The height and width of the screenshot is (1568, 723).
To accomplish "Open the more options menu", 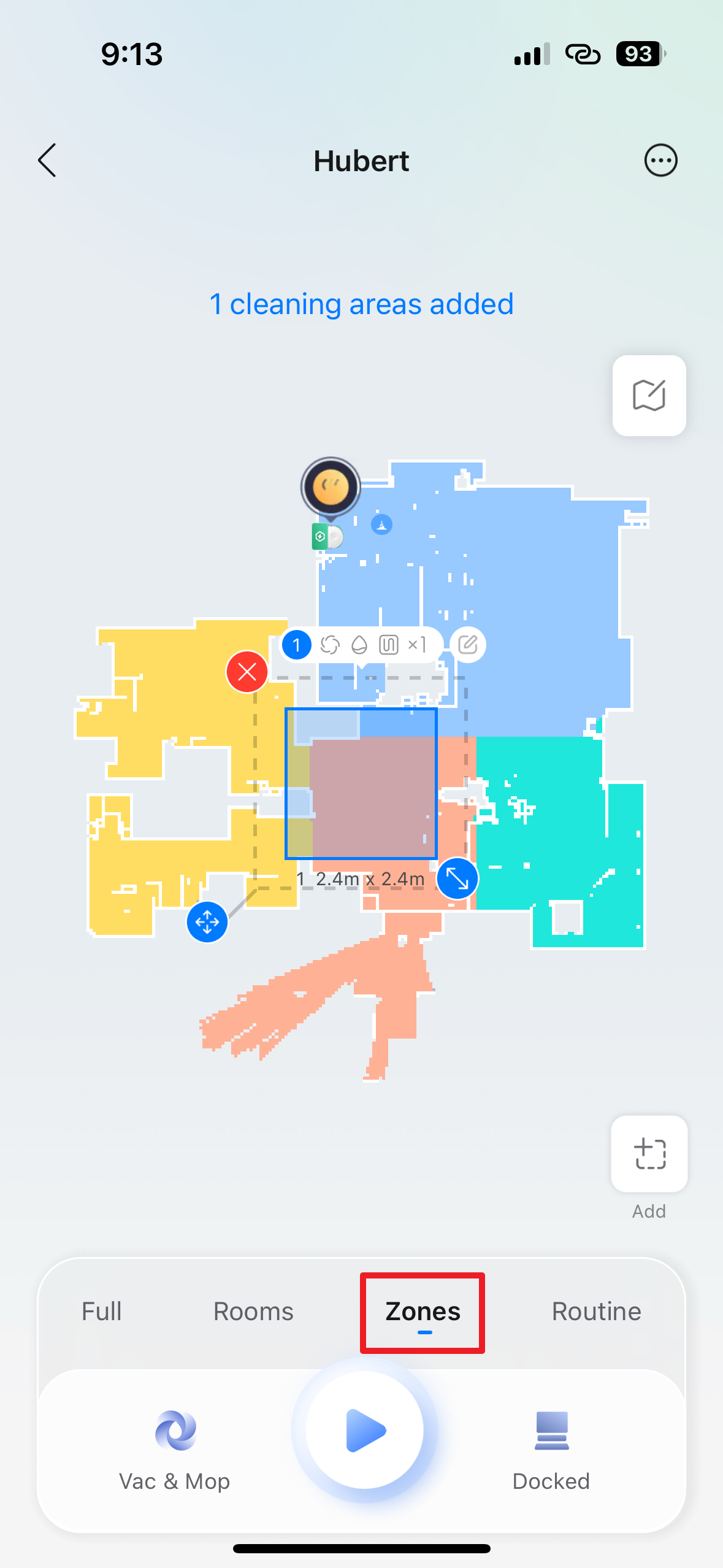I will pyautogui.click(x=660, y=161).
